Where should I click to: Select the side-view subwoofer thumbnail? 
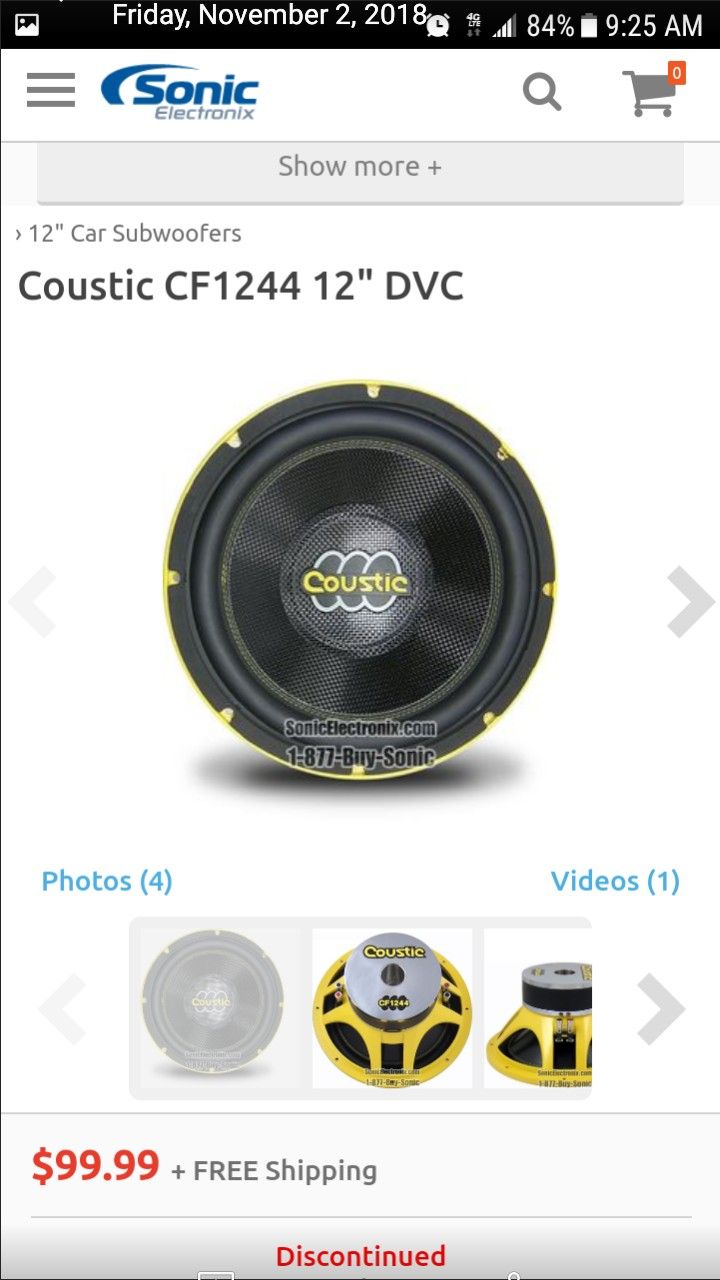pyautogui.click(x=538, y=1009)
